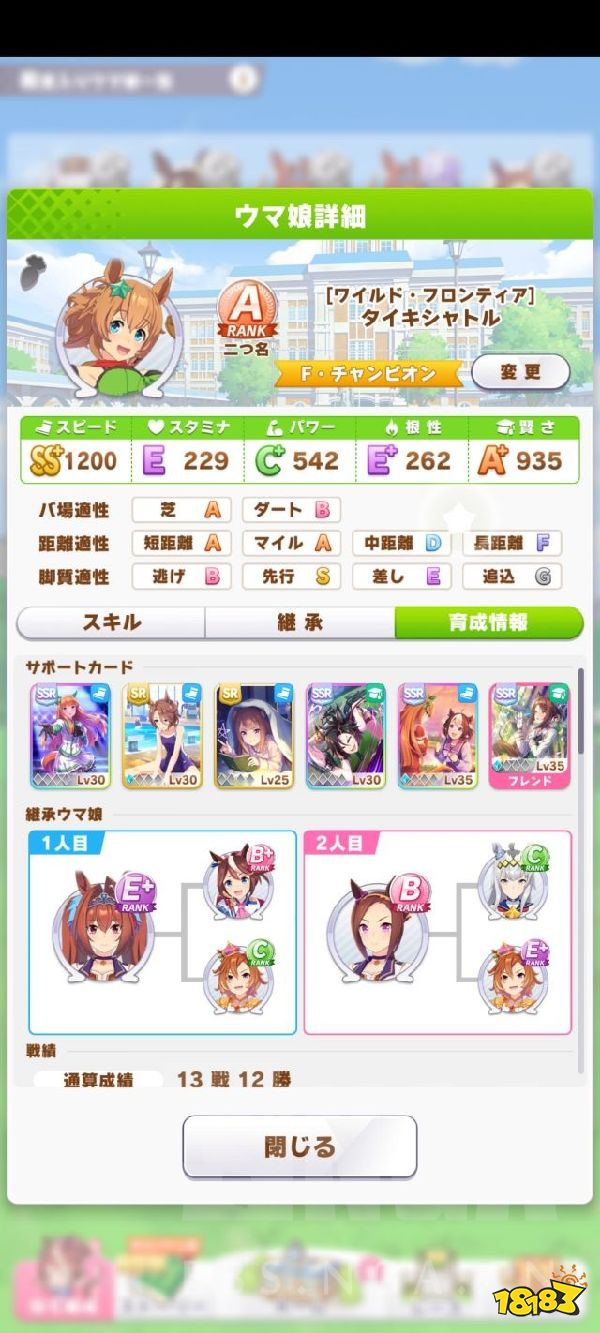Switch to the 継承 tab
Viewport: 600px width, 1333px height.
pyautogui.click(x=299, y=623)
